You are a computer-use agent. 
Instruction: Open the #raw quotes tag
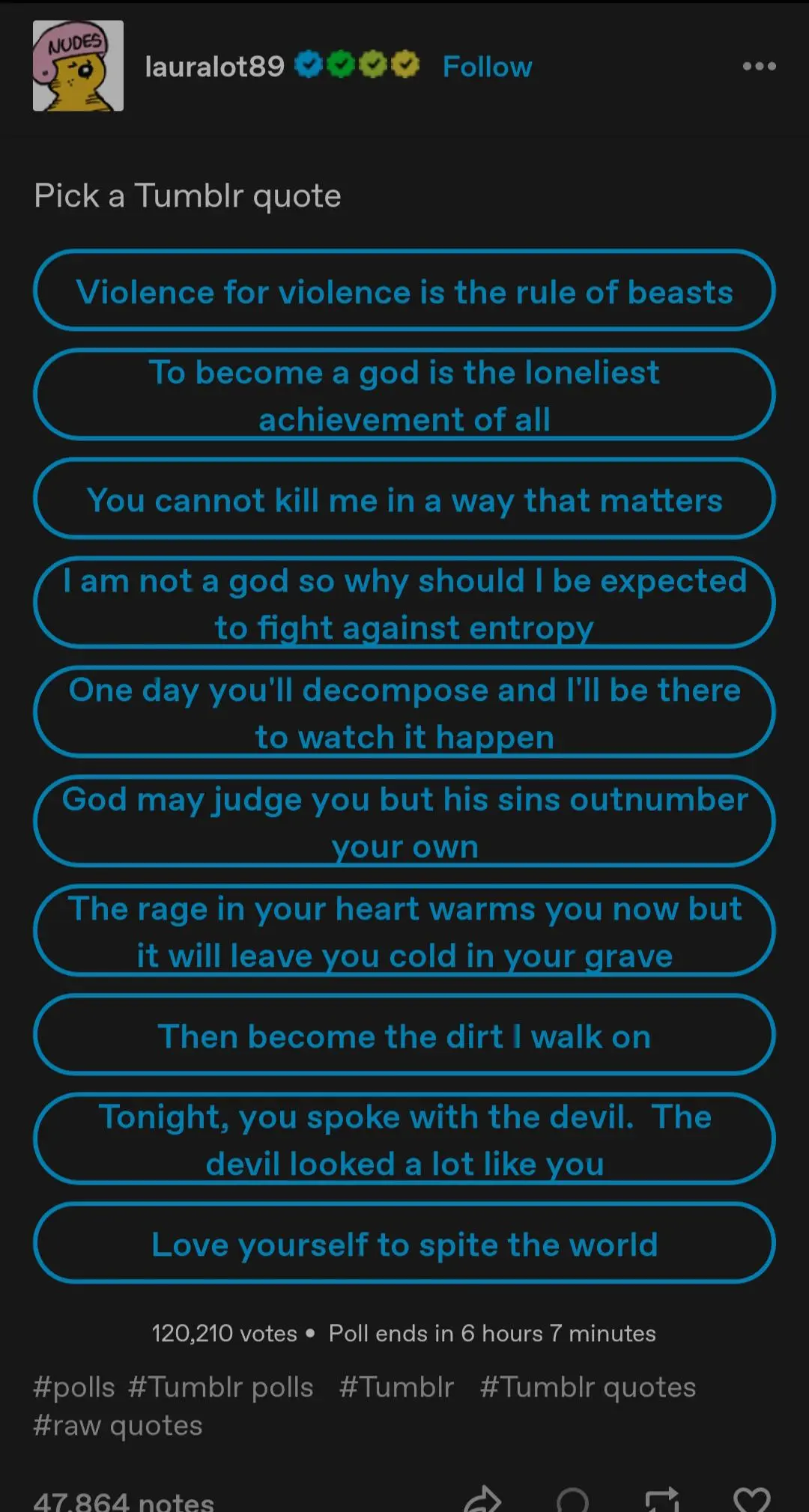tap(118, 1425)
